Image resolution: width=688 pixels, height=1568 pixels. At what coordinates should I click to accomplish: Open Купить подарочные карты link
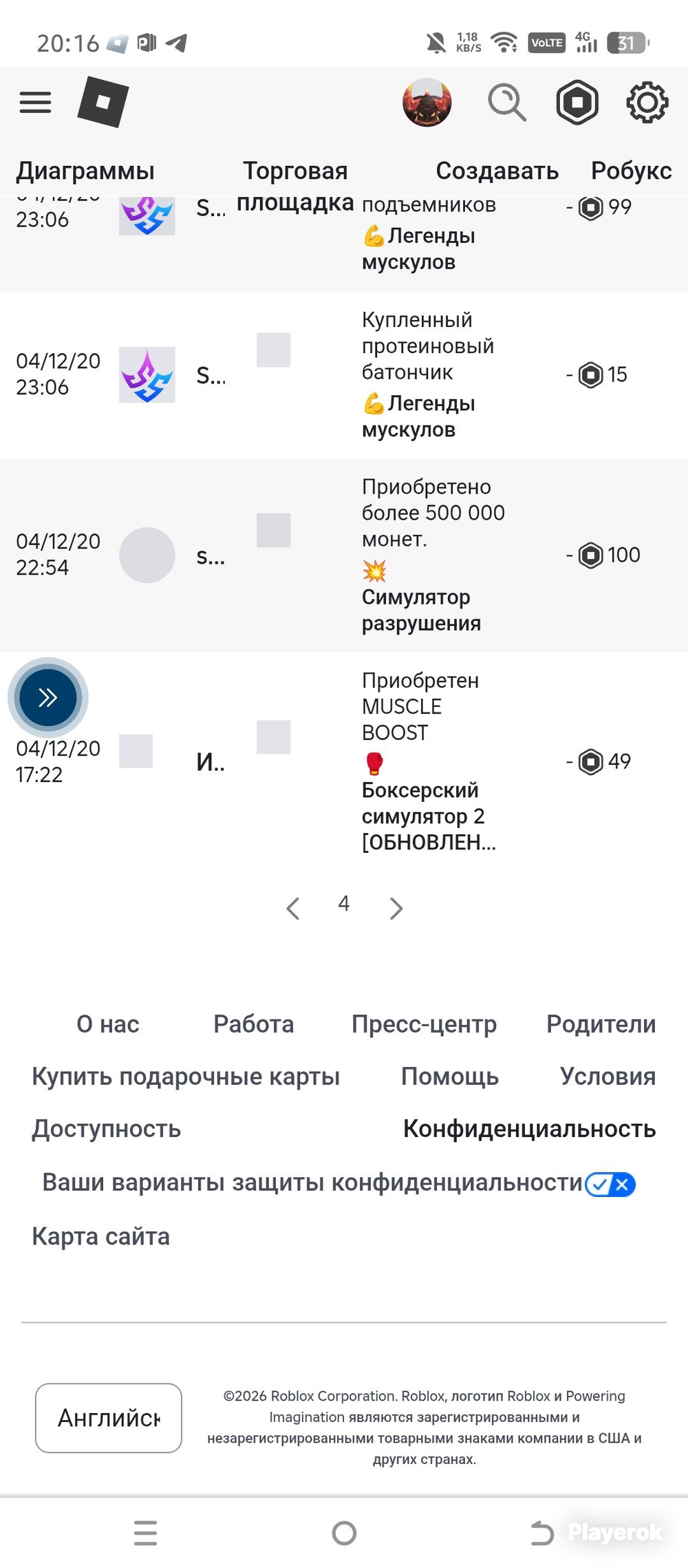coord(186,1077)
